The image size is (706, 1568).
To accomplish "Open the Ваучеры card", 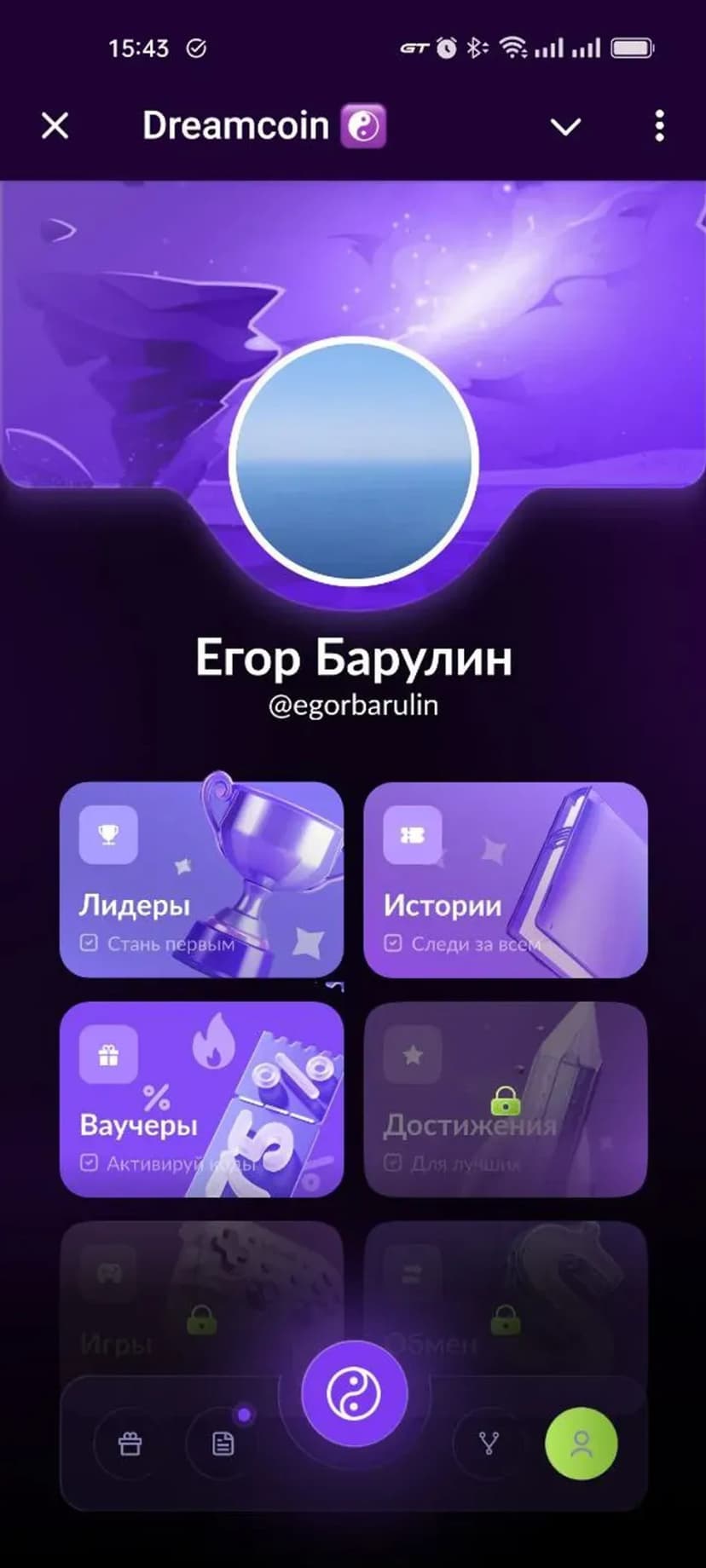I will point(201,1099).
